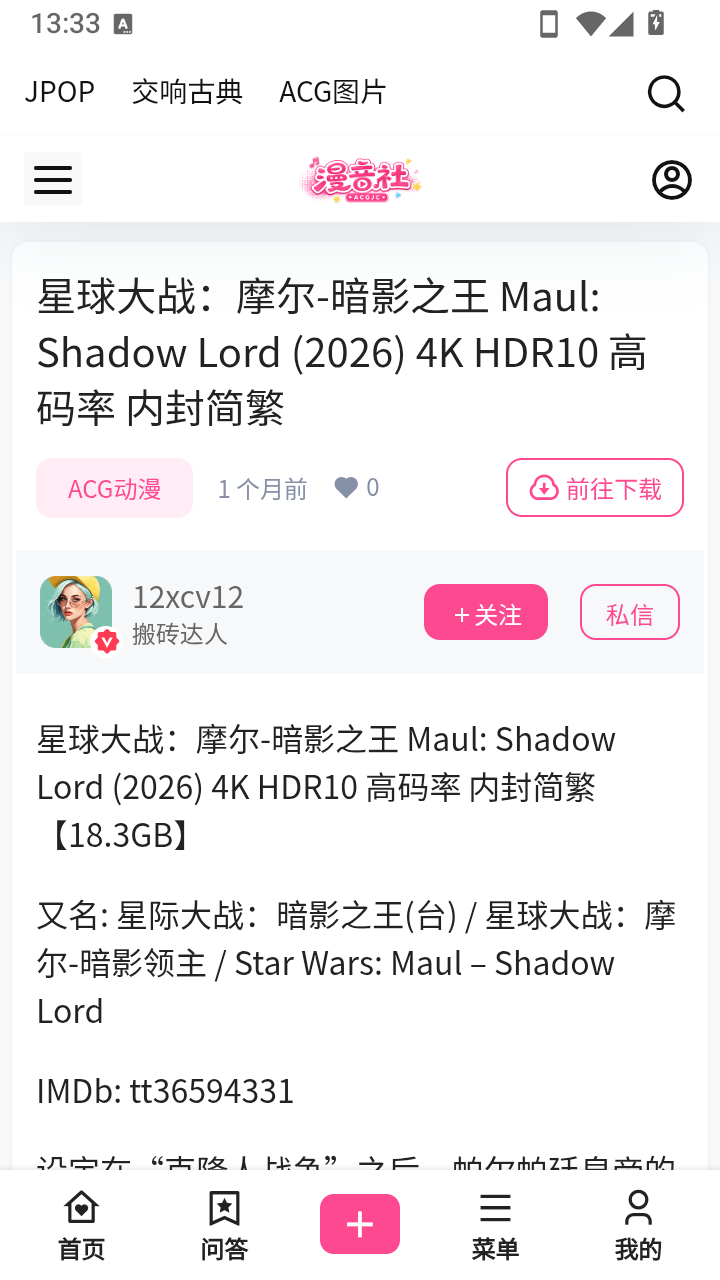Switch to the 首页 bottom tab
Screen dimensions: 720x1280
click(81, 1225)
